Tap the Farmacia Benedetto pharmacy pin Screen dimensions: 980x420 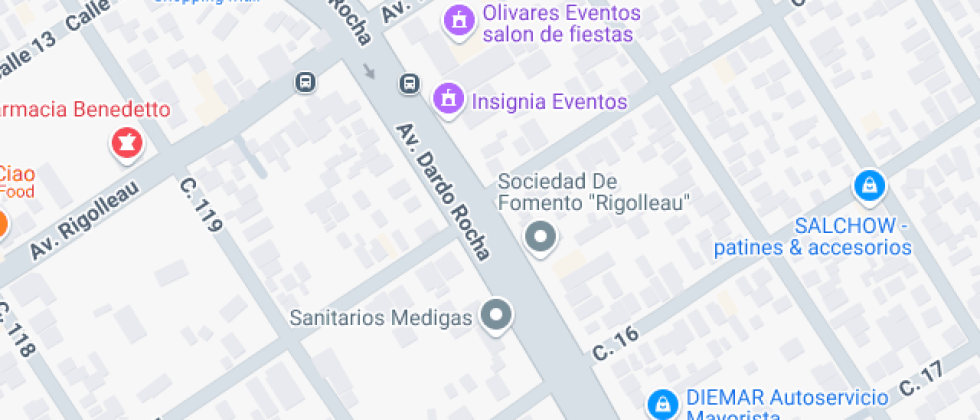[127, 143]
